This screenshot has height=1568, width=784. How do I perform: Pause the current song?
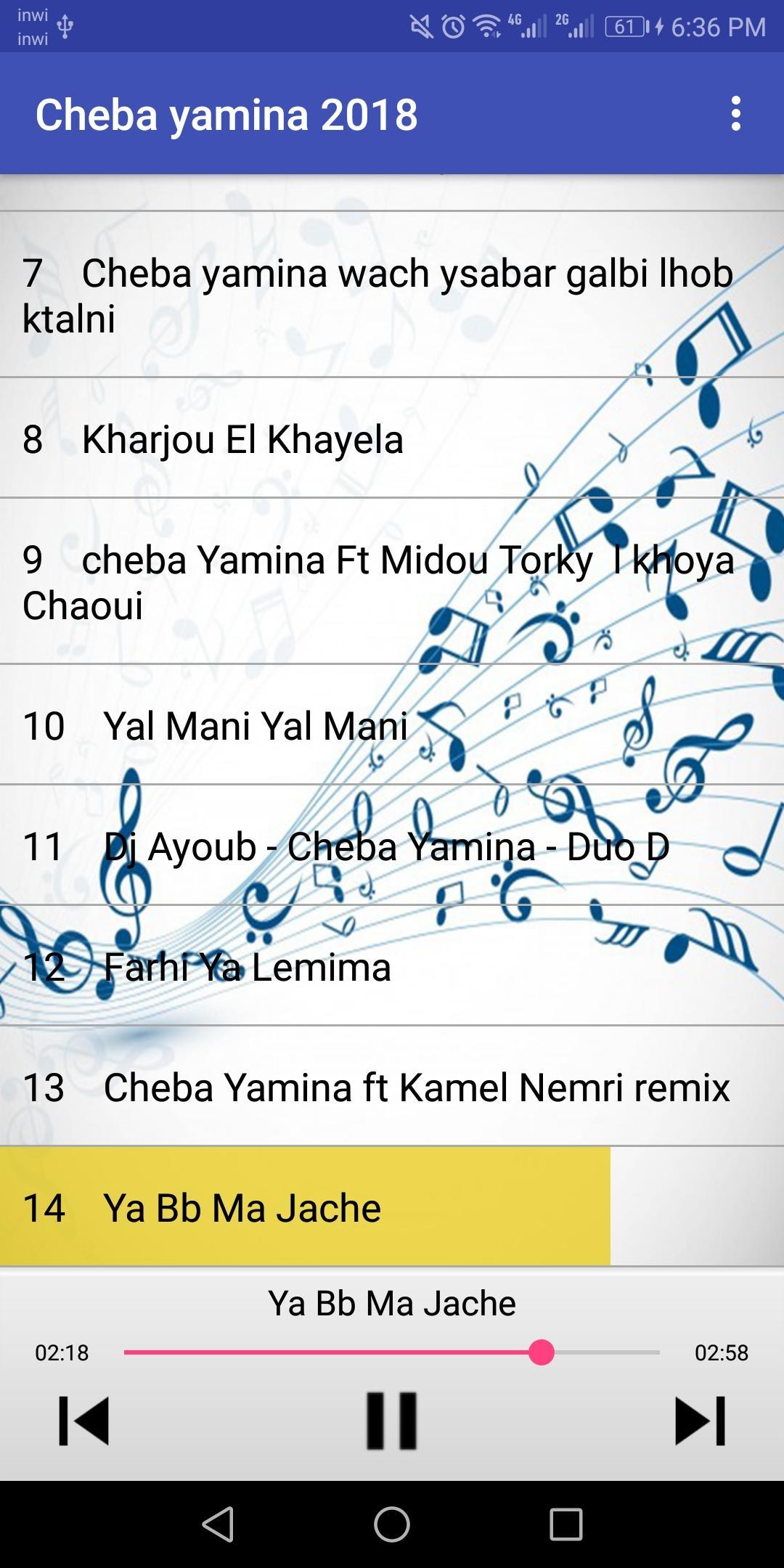392,1421
